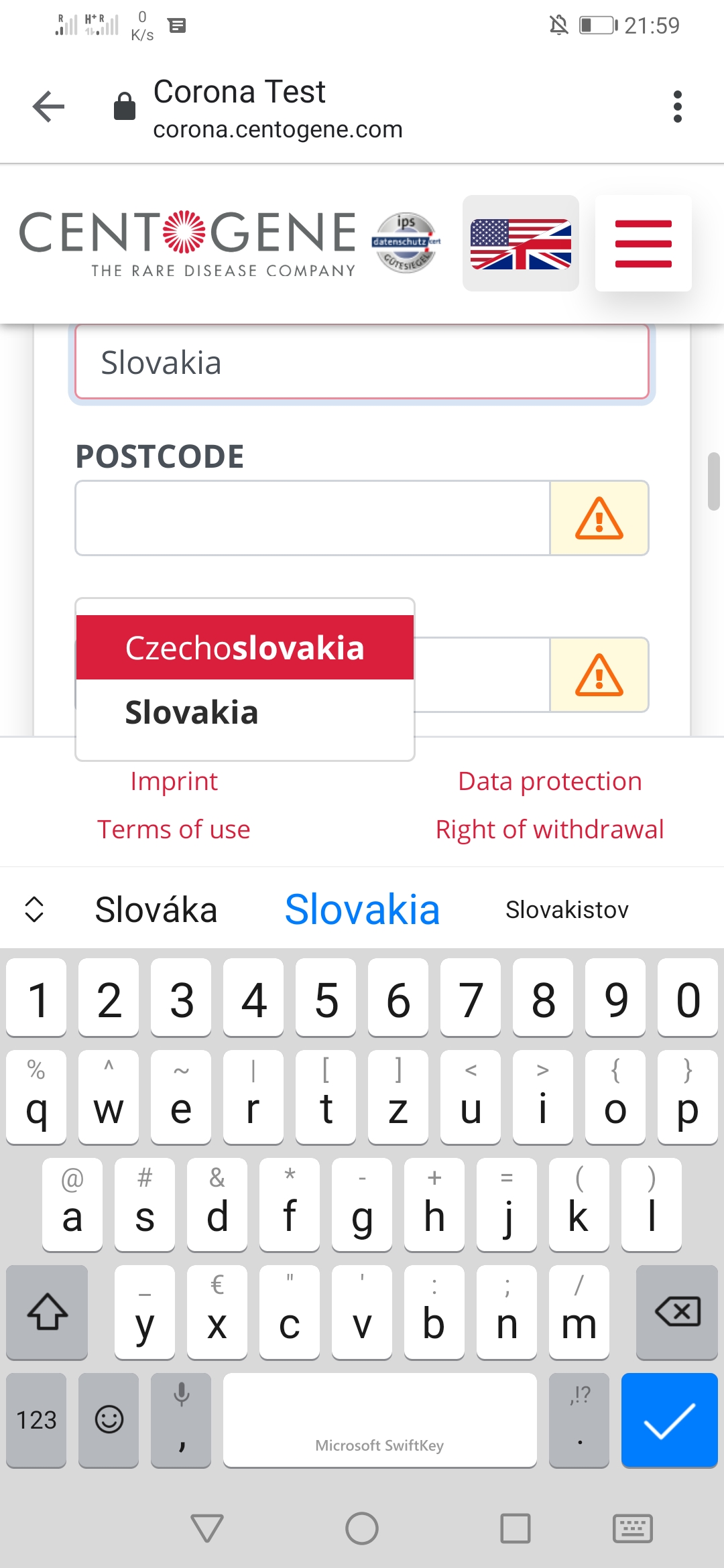Image resolution: width=724 pixels, height=1568 pixels.
Task: Confirm input with the blue checkmark key
Action: 669,1421
